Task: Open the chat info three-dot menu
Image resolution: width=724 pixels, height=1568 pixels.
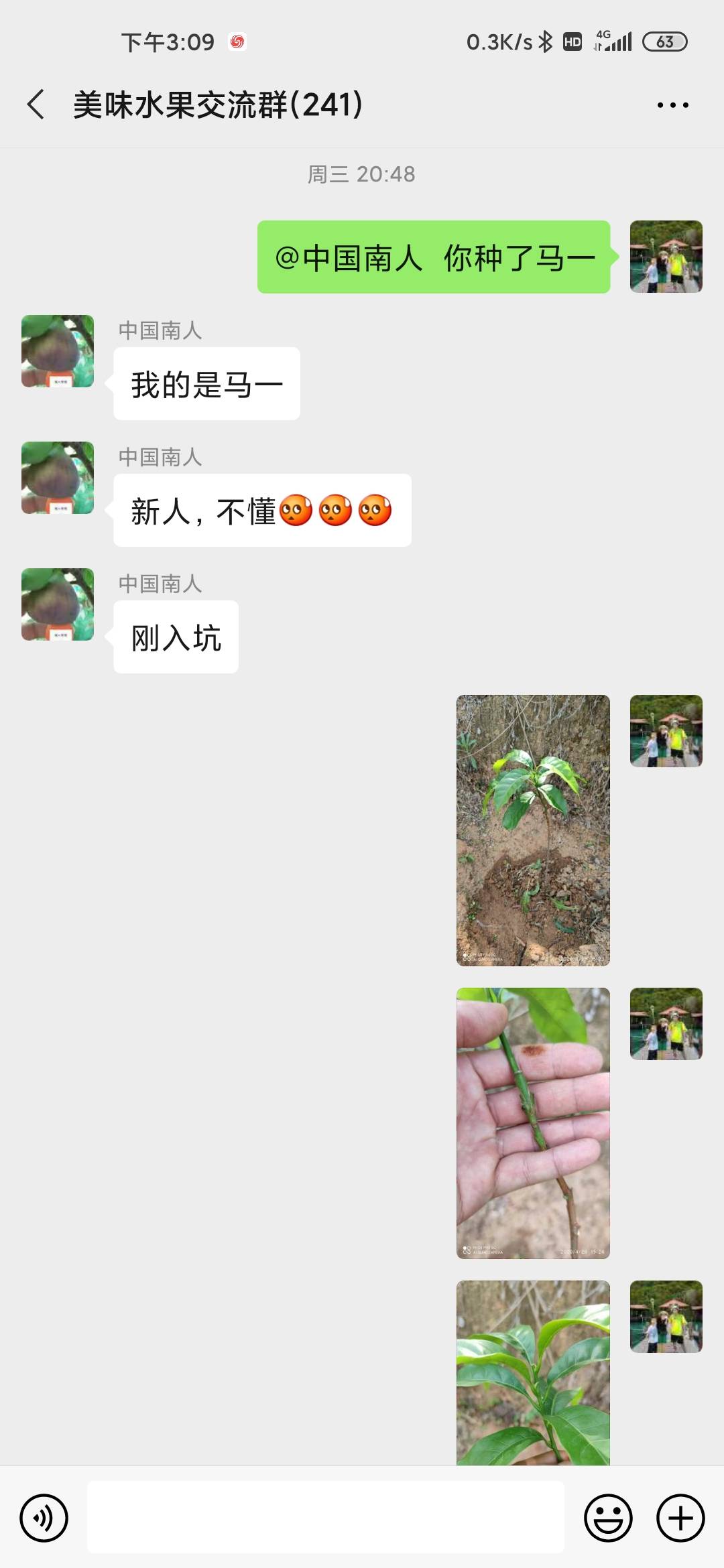Action: tap(672, 105)
